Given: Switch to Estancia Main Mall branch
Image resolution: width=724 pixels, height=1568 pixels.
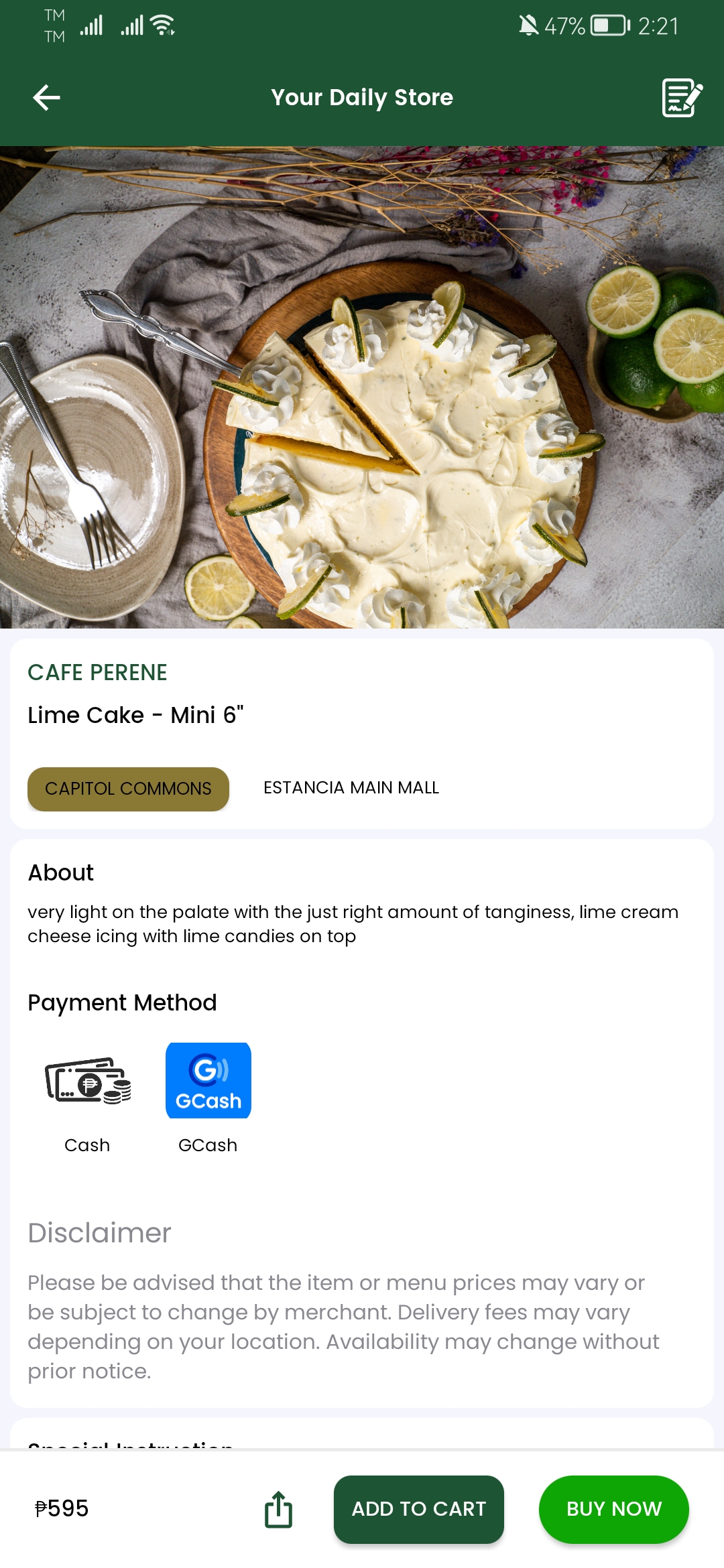Looking at the screenshot, I should pos(351,788).
